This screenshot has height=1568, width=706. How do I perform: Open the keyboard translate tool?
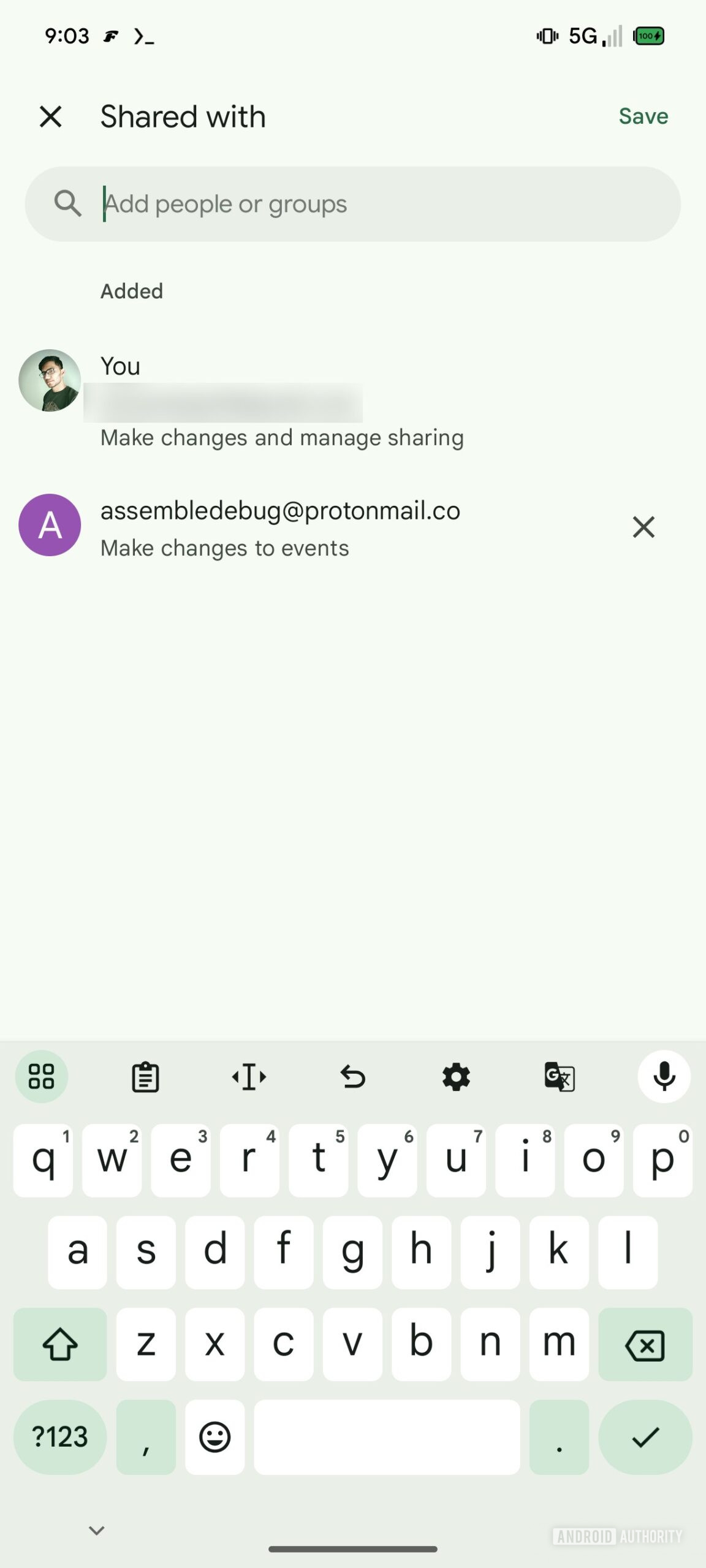[559, 1077]
